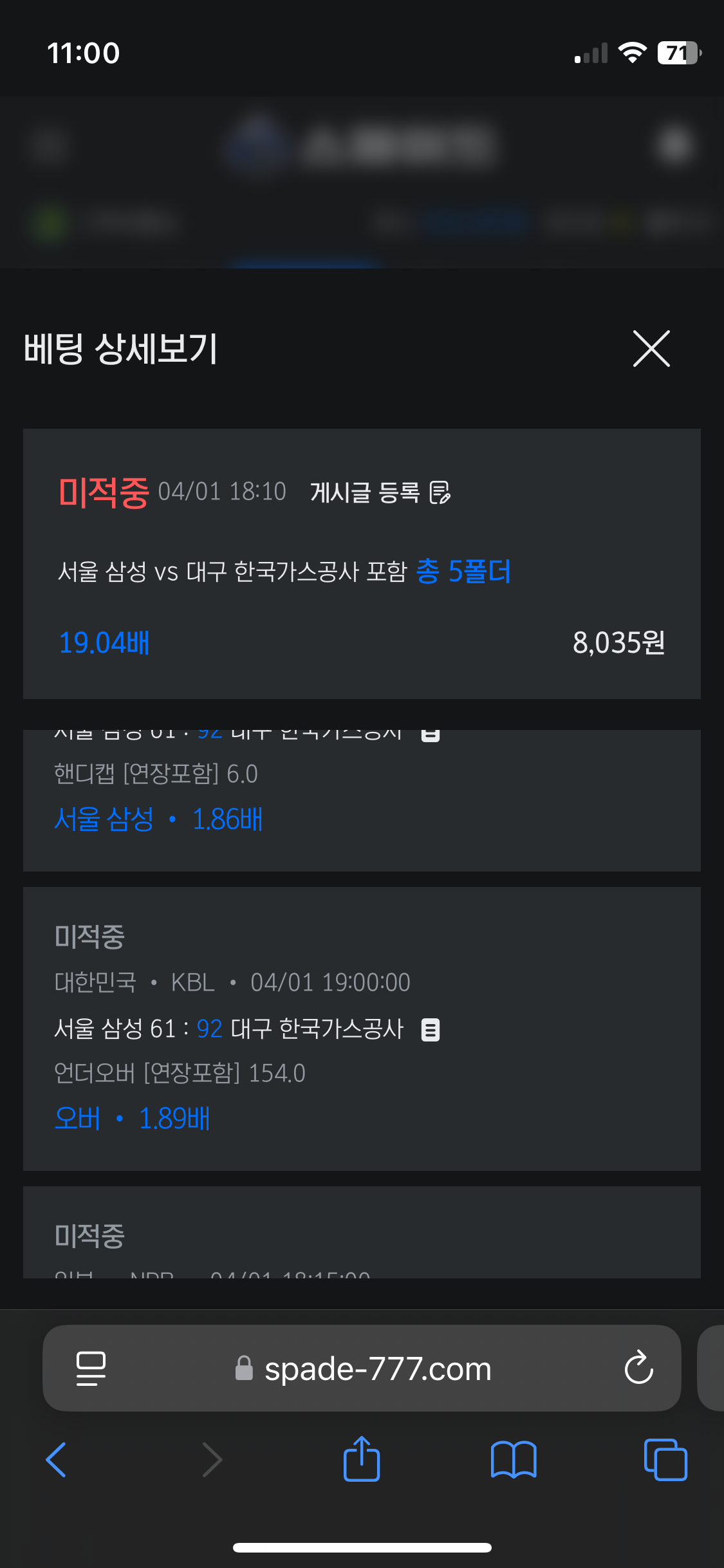Viewport: 724px width, 1568px height.
Task: Reload the page in Safari
Action: click(638, 1368)
